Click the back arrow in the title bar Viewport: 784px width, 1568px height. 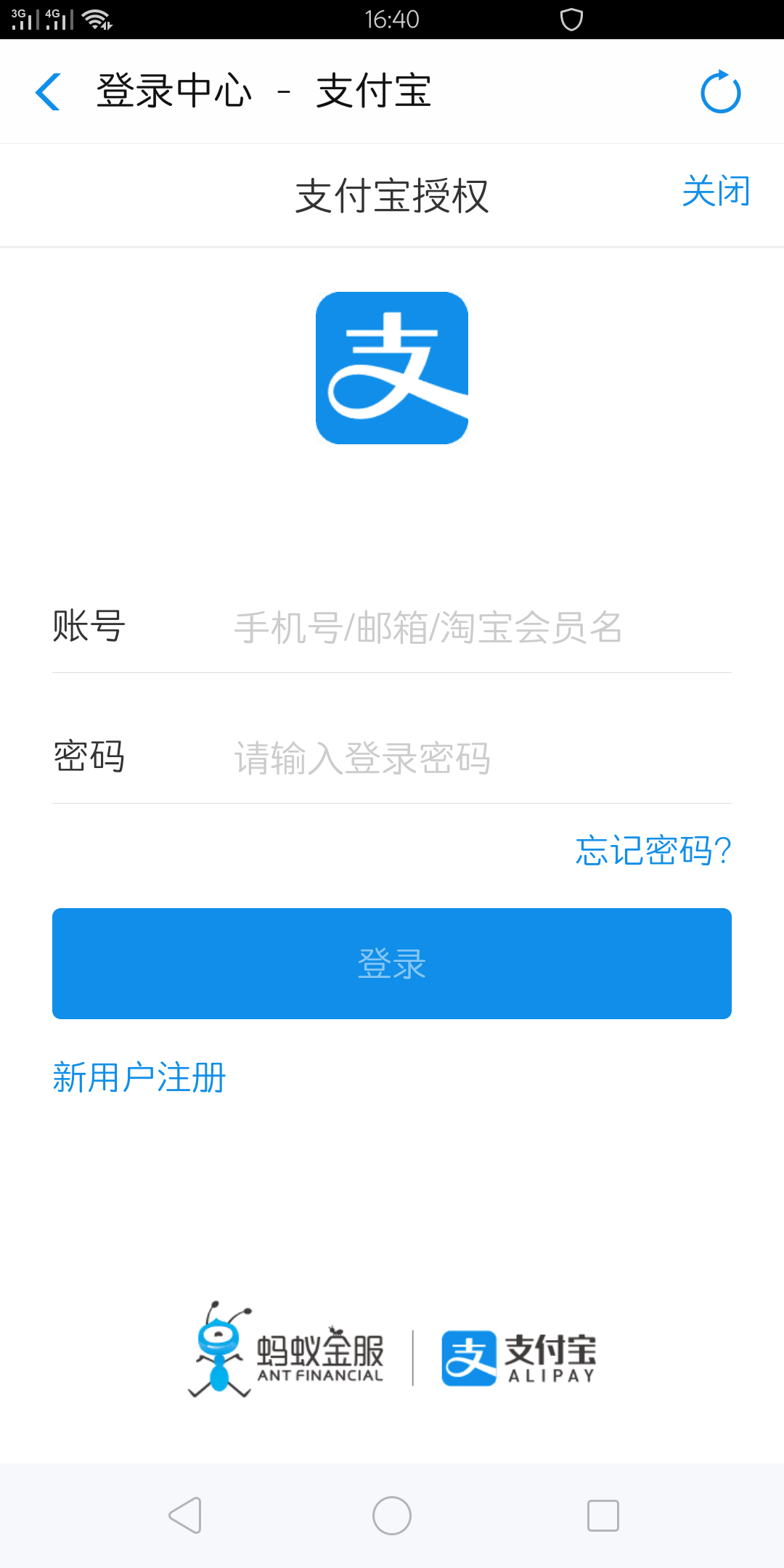(x=47, y=92)
